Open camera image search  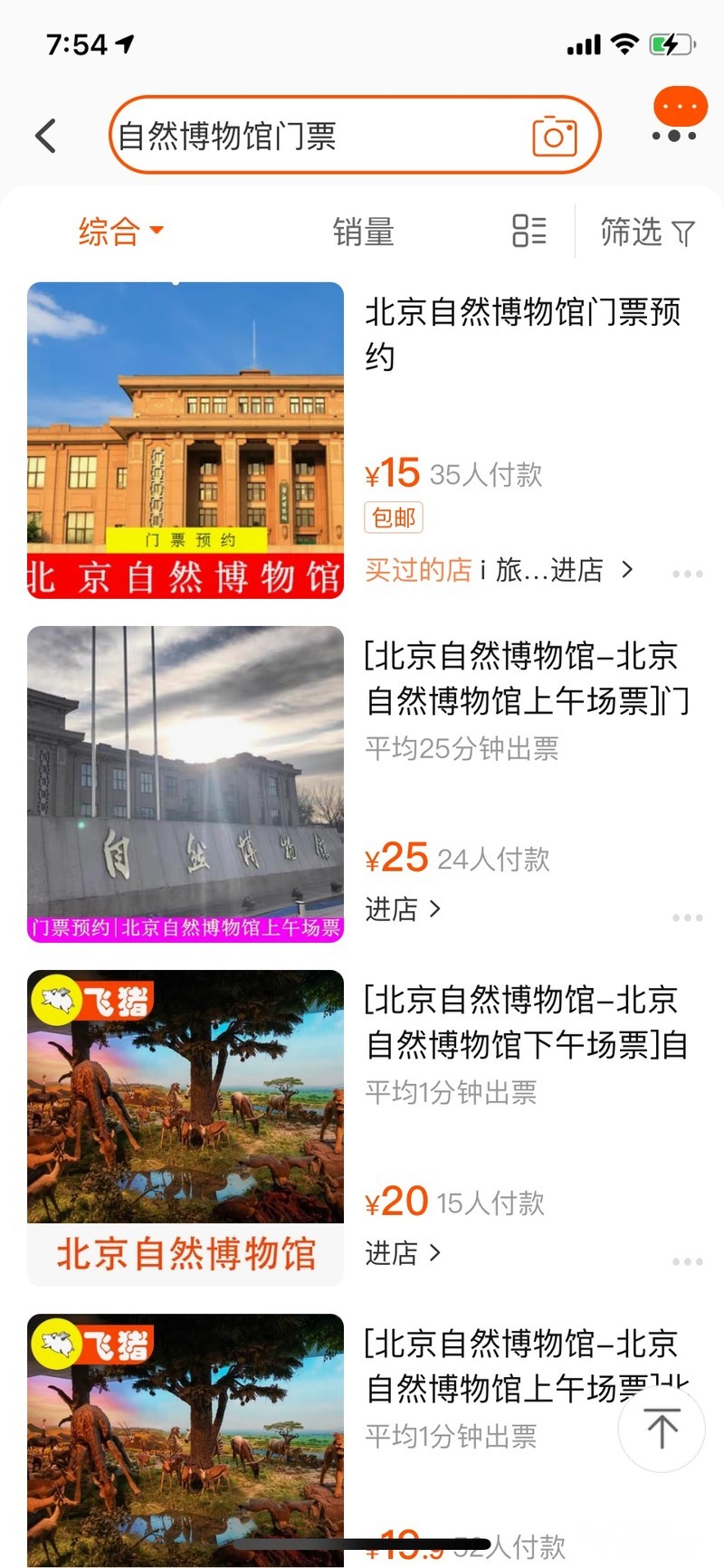554,136
